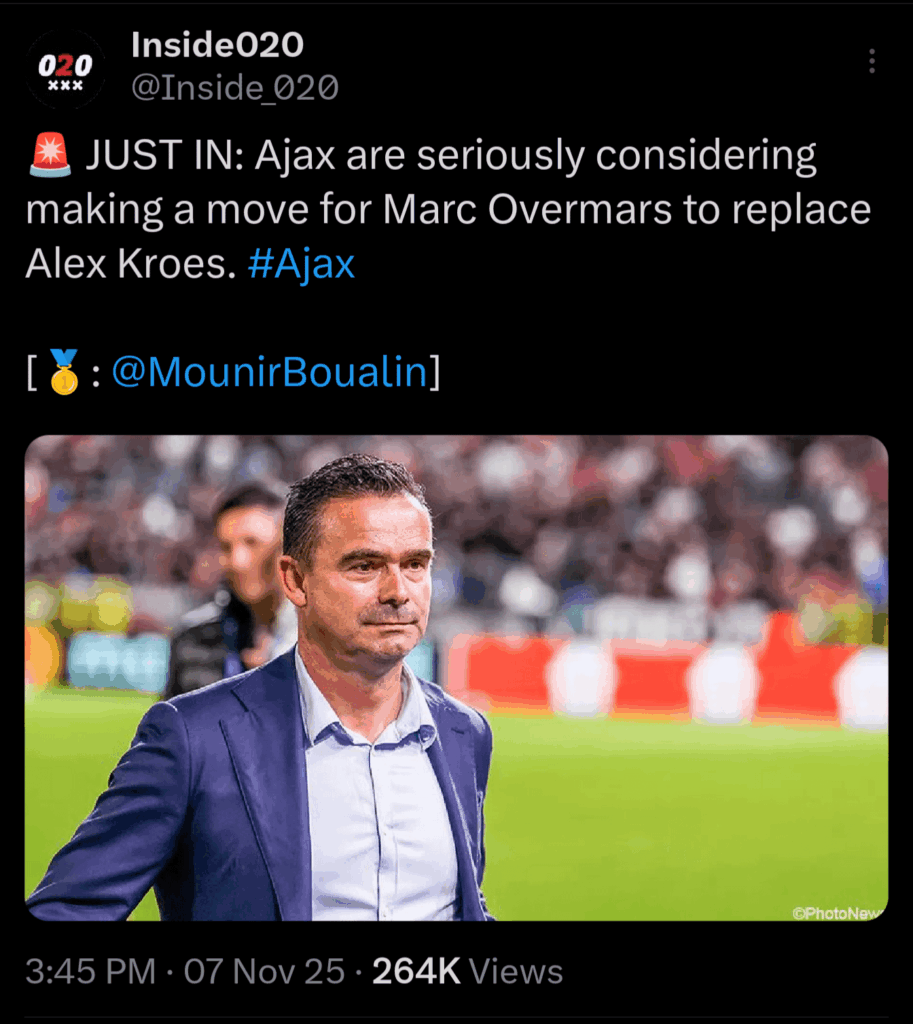
Task: Click the @Inside_020 handle
Action: click(232, 87)
